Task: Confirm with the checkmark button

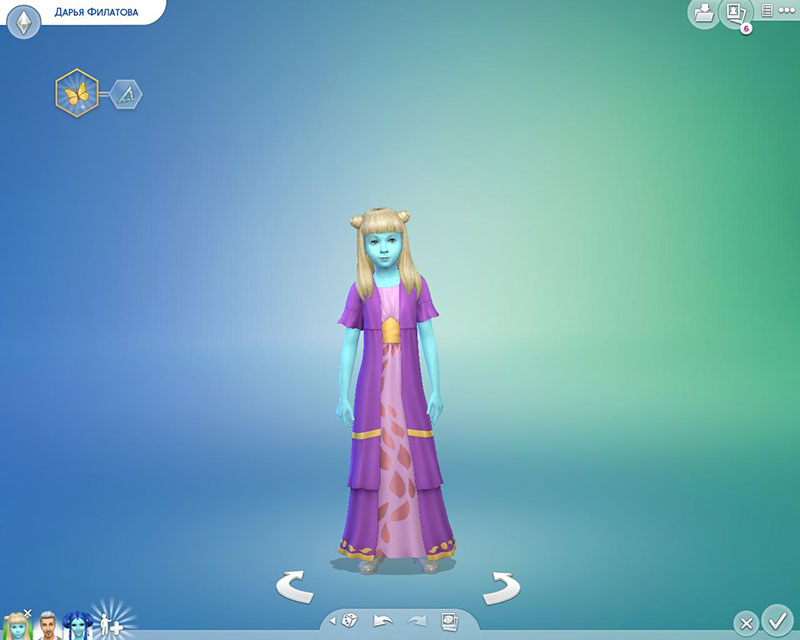Action: (x=776, y=620)
